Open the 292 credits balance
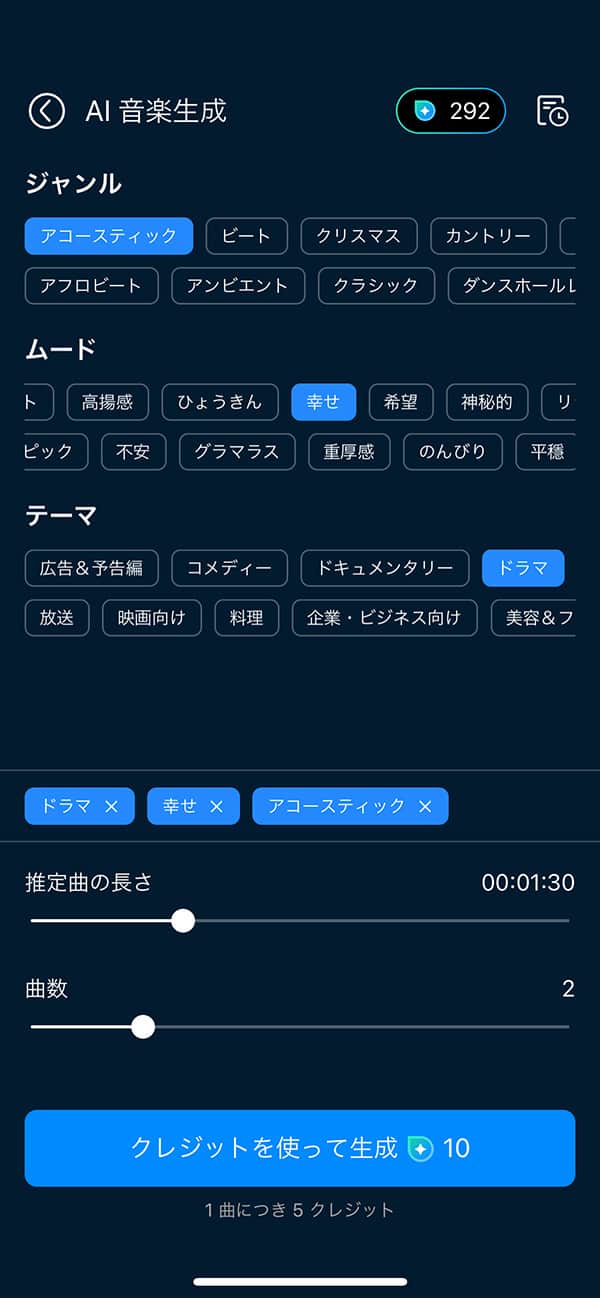This screenshot has height=1298, width=600. [x=451, y=111]
